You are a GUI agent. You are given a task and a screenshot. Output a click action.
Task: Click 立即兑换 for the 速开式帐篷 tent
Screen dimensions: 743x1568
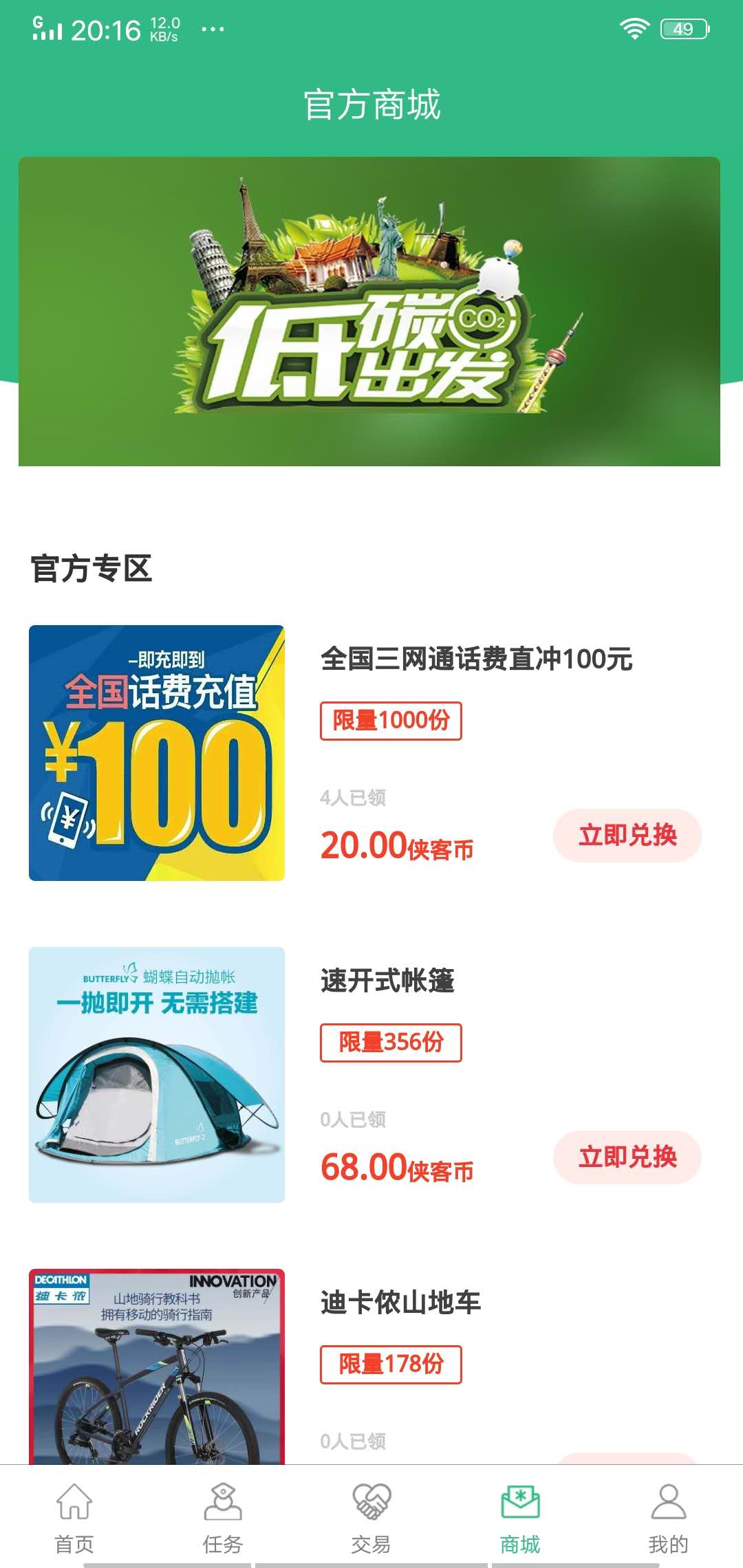pos(627,1157)
